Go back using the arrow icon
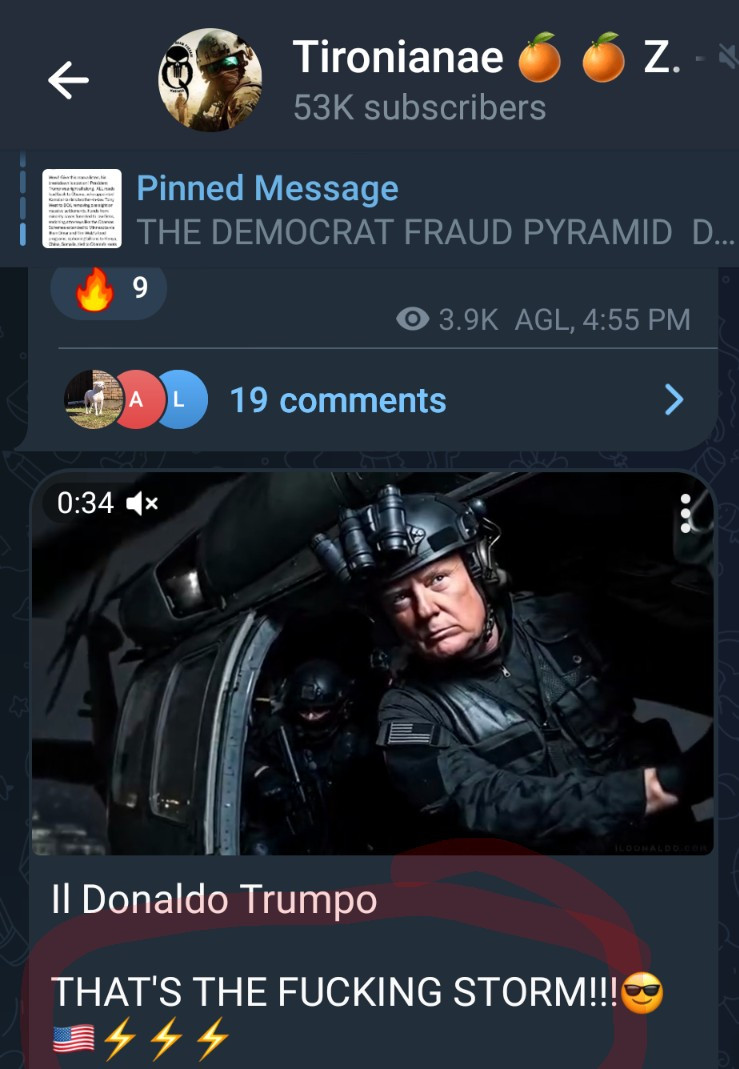Image resolution: width=739 pixels, height=1069 pixels. pyautogui.click(x=68, y=81)
